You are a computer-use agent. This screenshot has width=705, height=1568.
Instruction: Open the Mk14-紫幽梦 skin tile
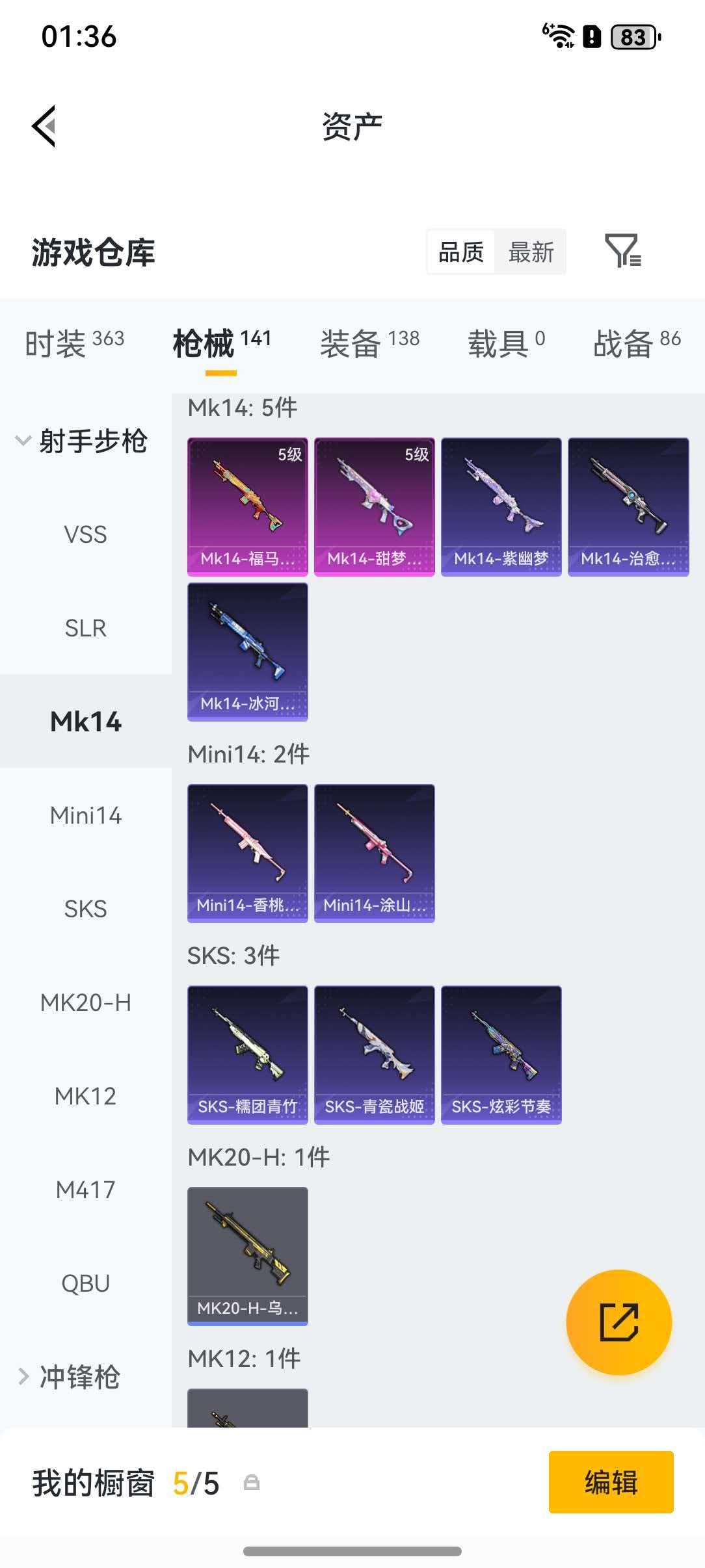tap(501, 506)
